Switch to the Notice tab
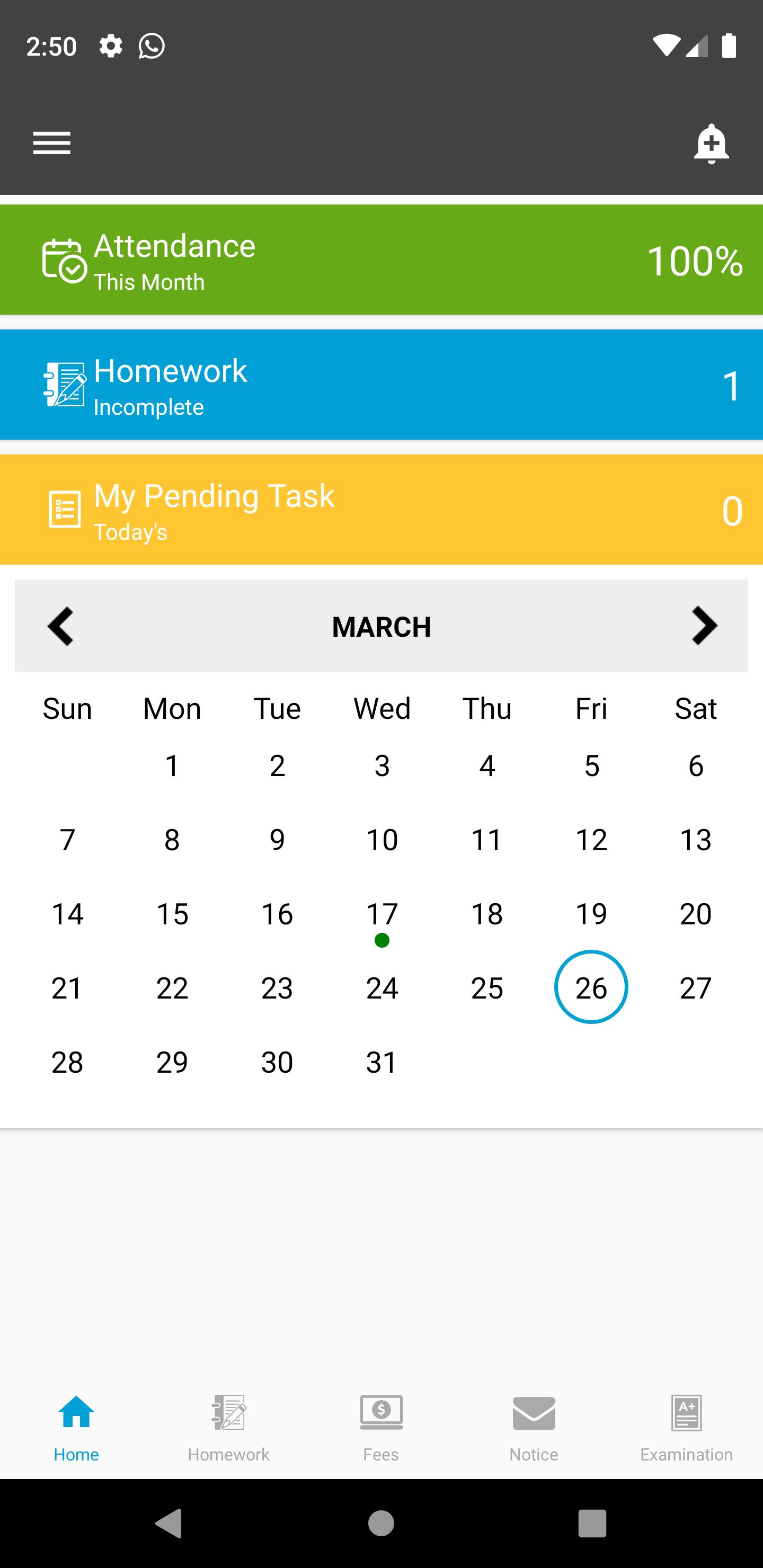This screenshot has height=1568, width=763. tap(534, 1427)
